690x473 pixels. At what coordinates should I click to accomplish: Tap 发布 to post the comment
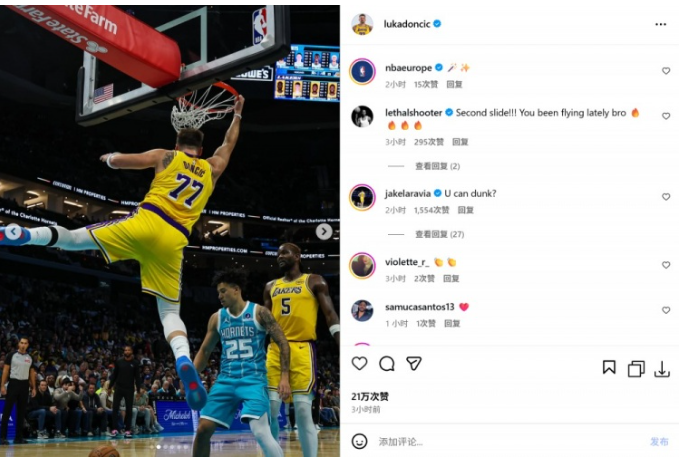659,441
